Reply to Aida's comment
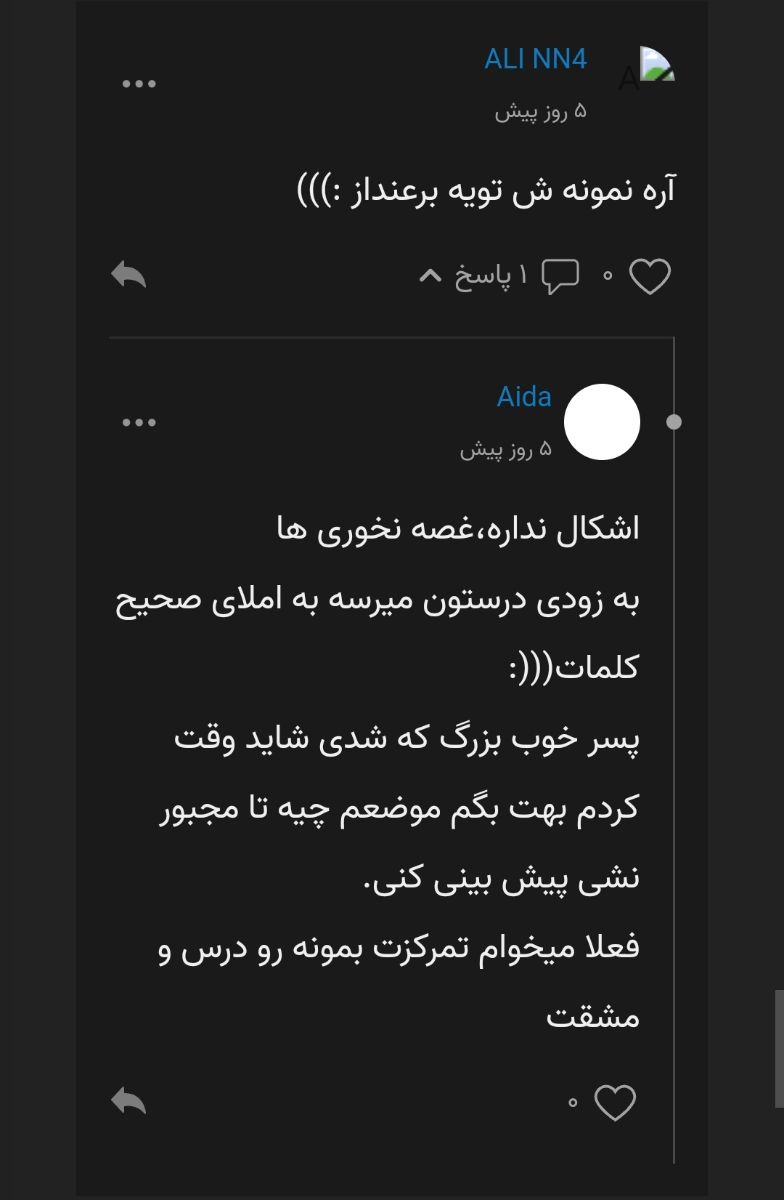Viewport: 784px width, 1200px height. coord(129,1101)
